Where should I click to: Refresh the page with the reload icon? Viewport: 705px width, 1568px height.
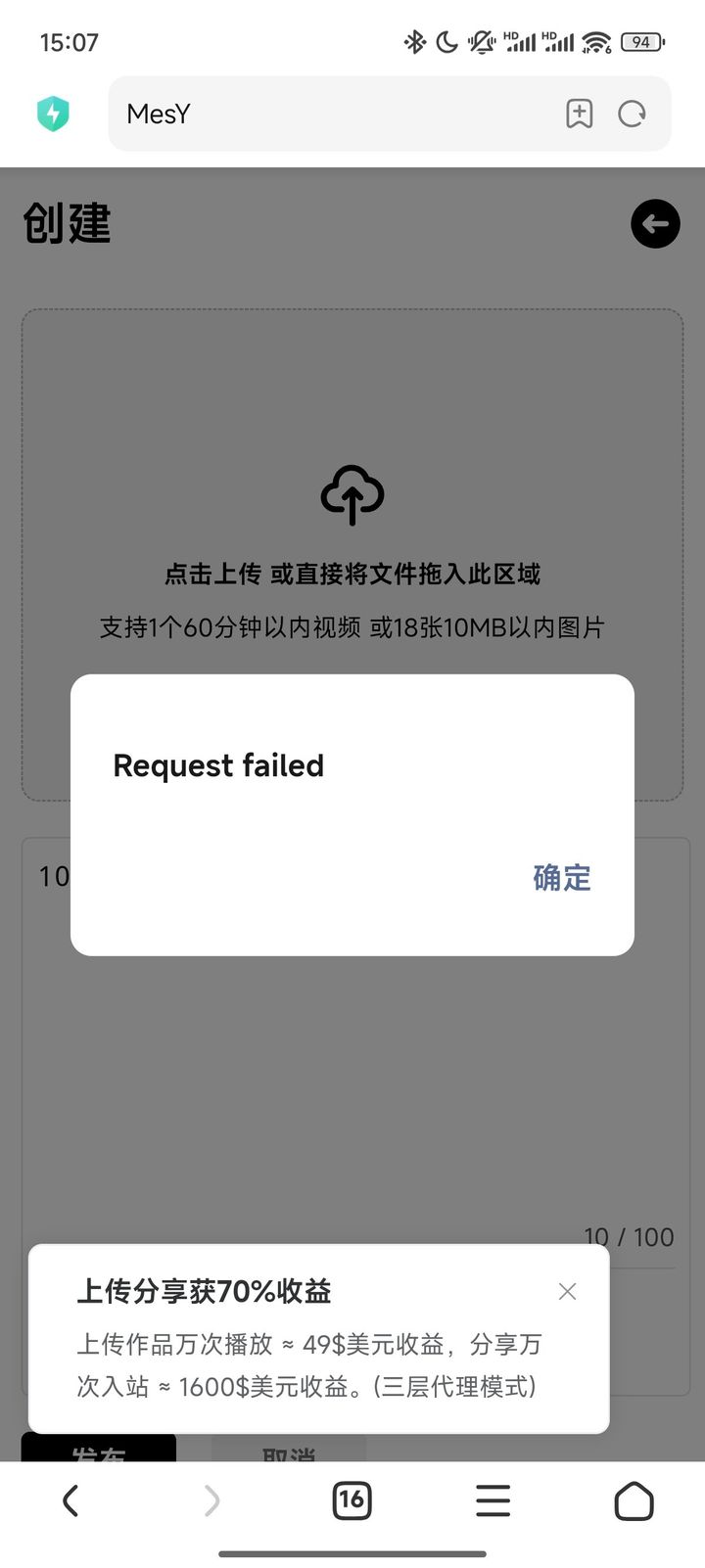click(633, 114)
